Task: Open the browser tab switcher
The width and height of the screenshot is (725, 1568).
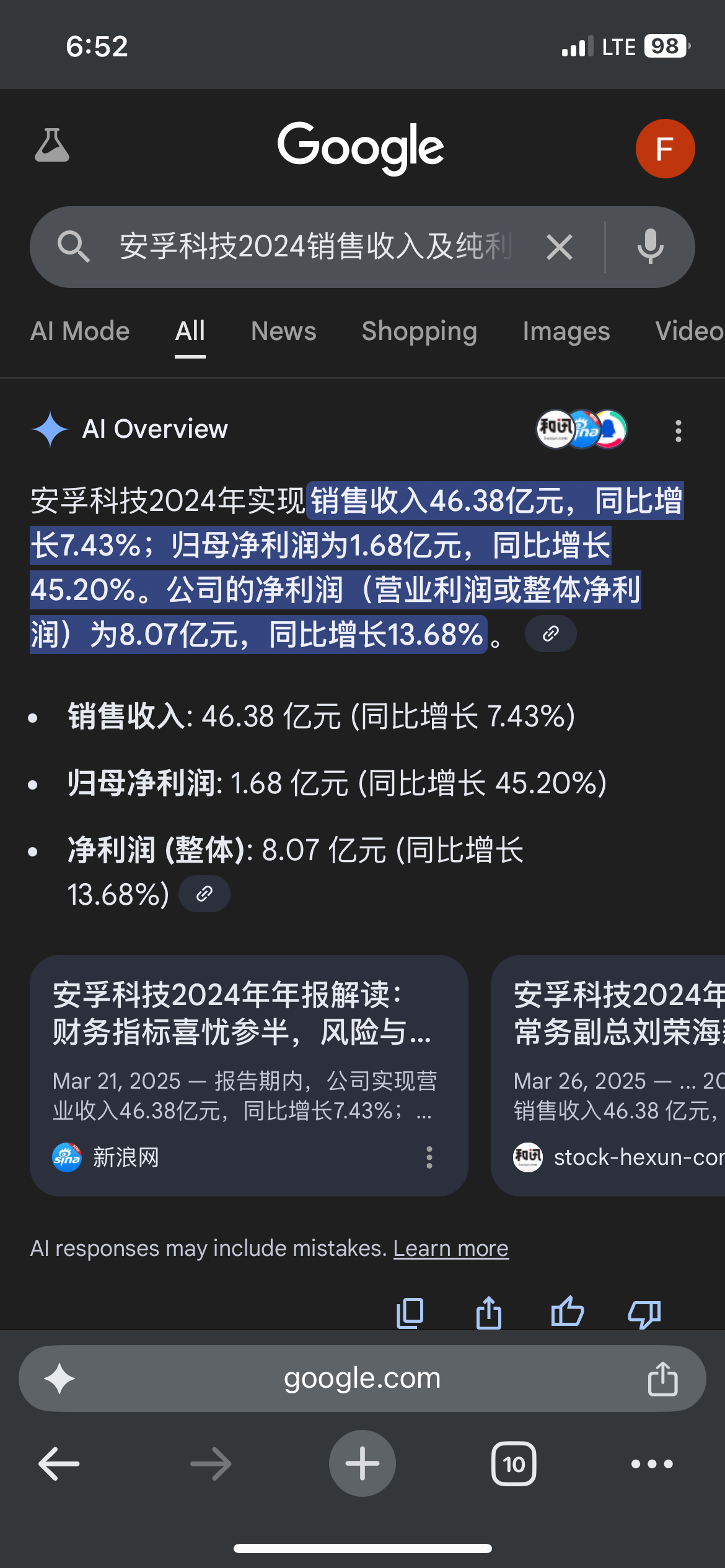Action: coord(514,1464)
